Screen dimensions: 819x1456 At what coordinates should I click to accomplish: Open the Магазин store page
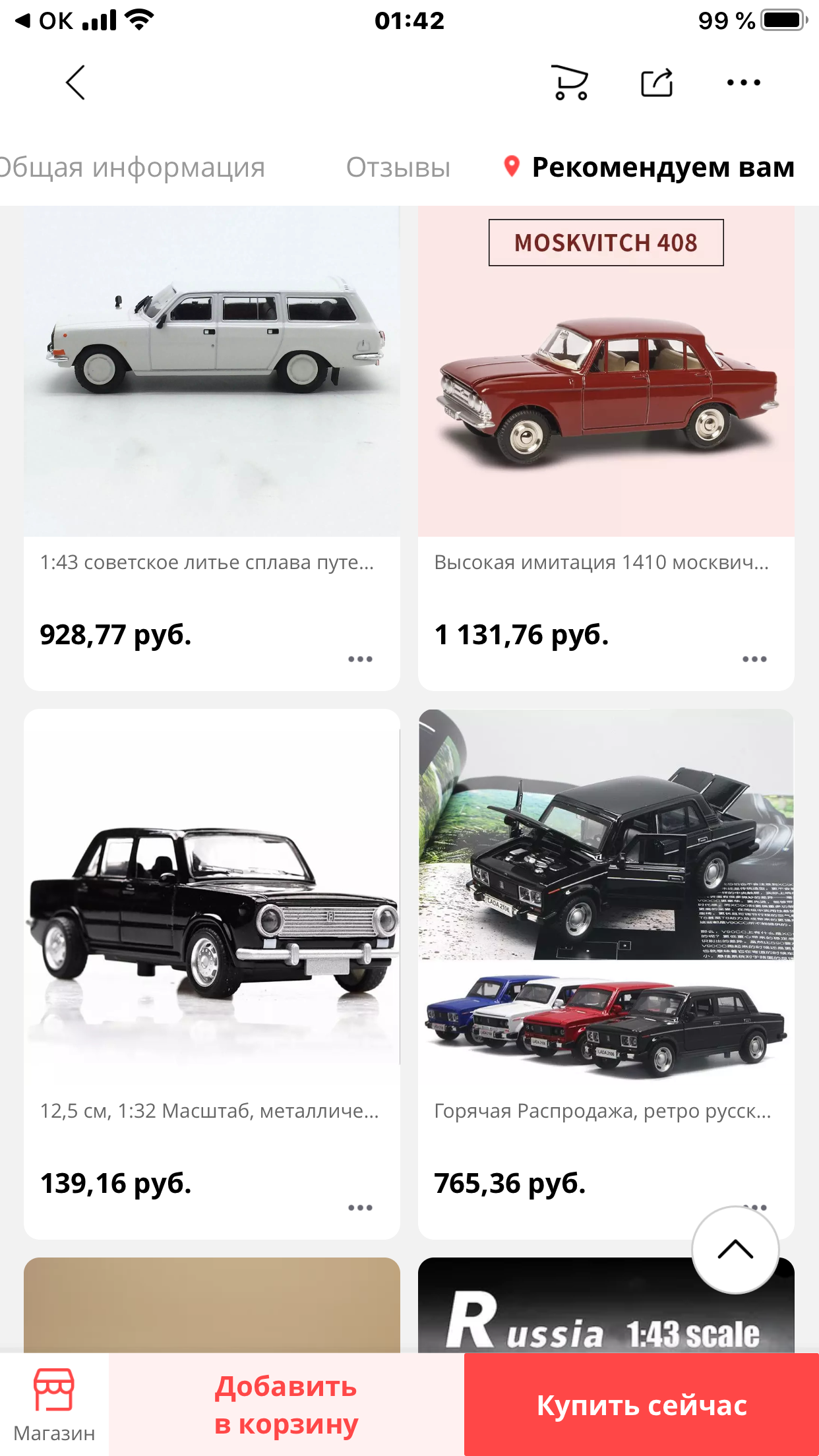click(x=54, y=1405)
